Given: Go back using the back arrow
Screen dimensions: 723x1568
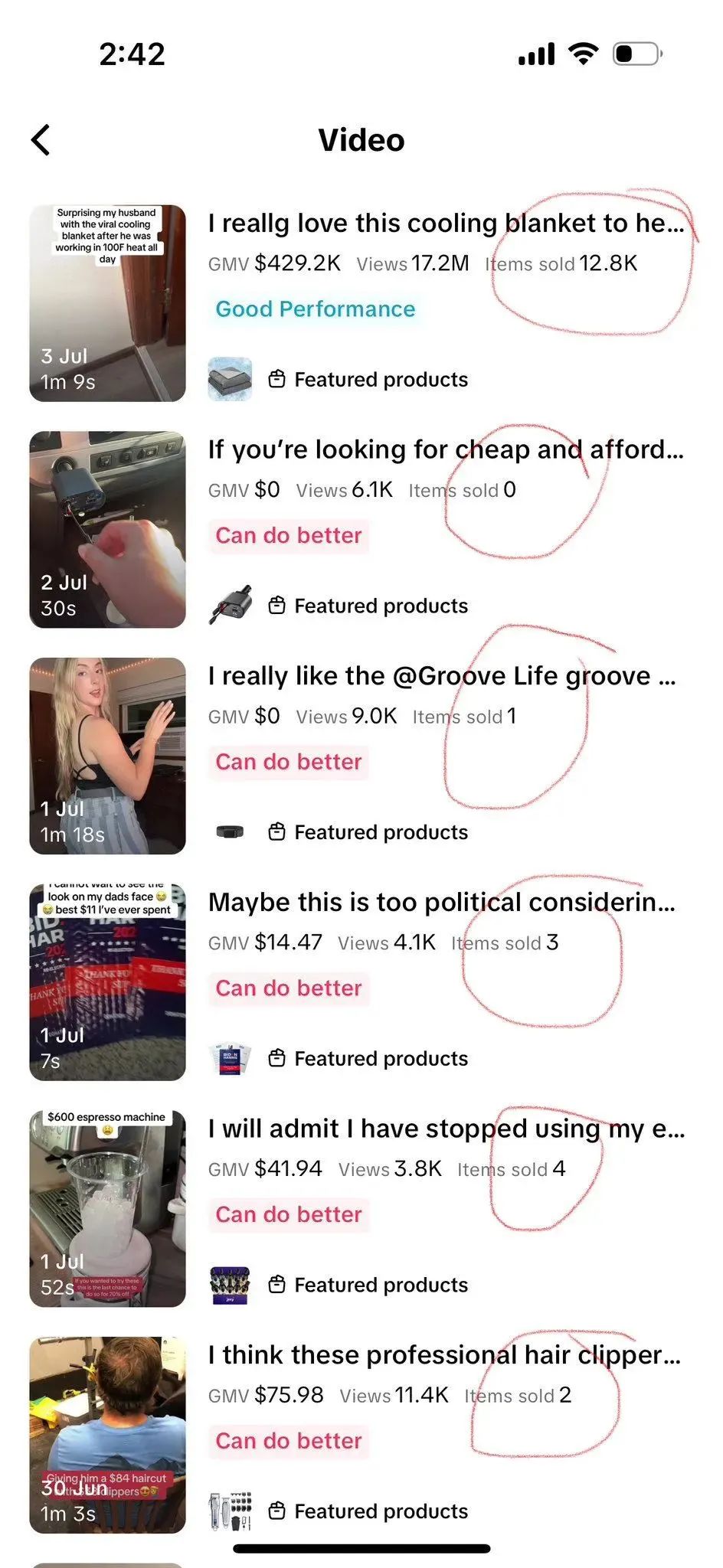Looking at the screenshot, I should [41, 140].
